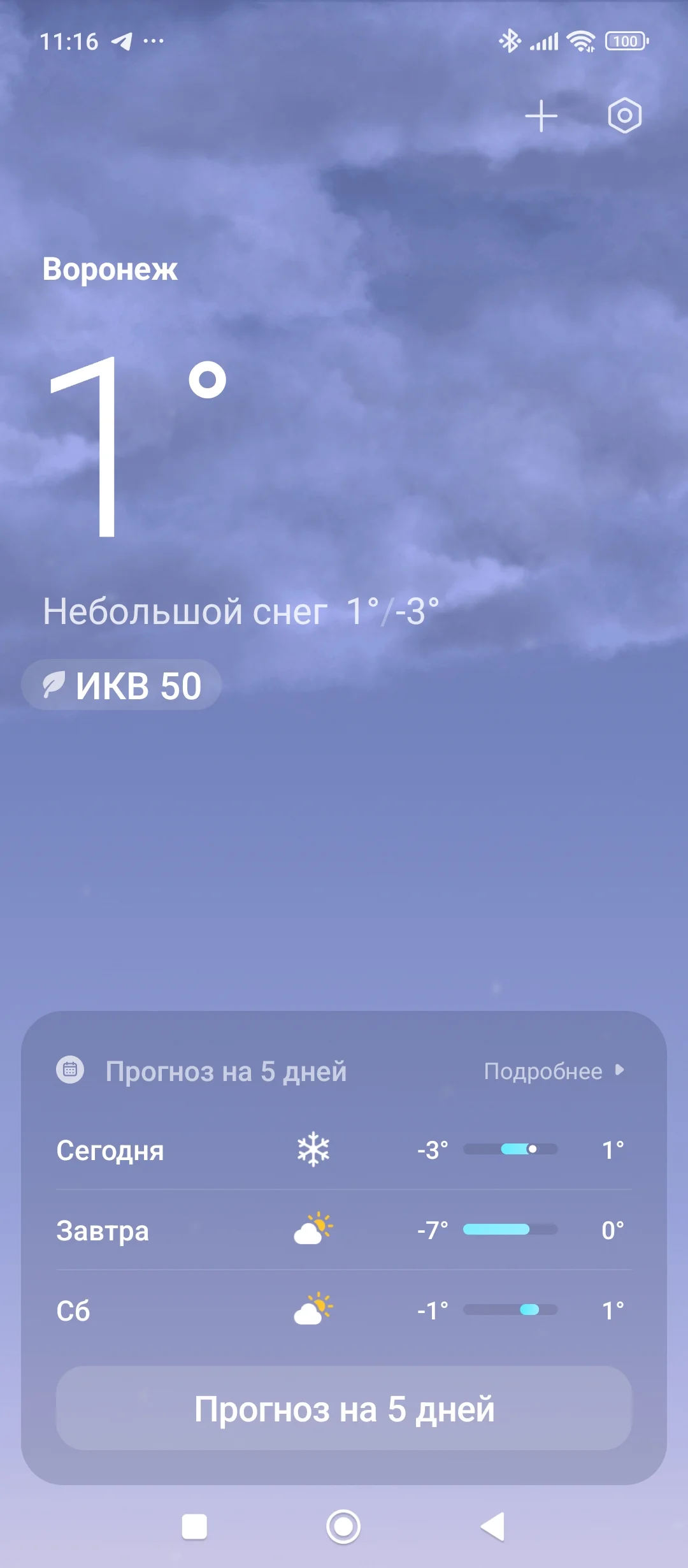Tap the ИКВ 50 air quality badge

[x=121, y=684]
